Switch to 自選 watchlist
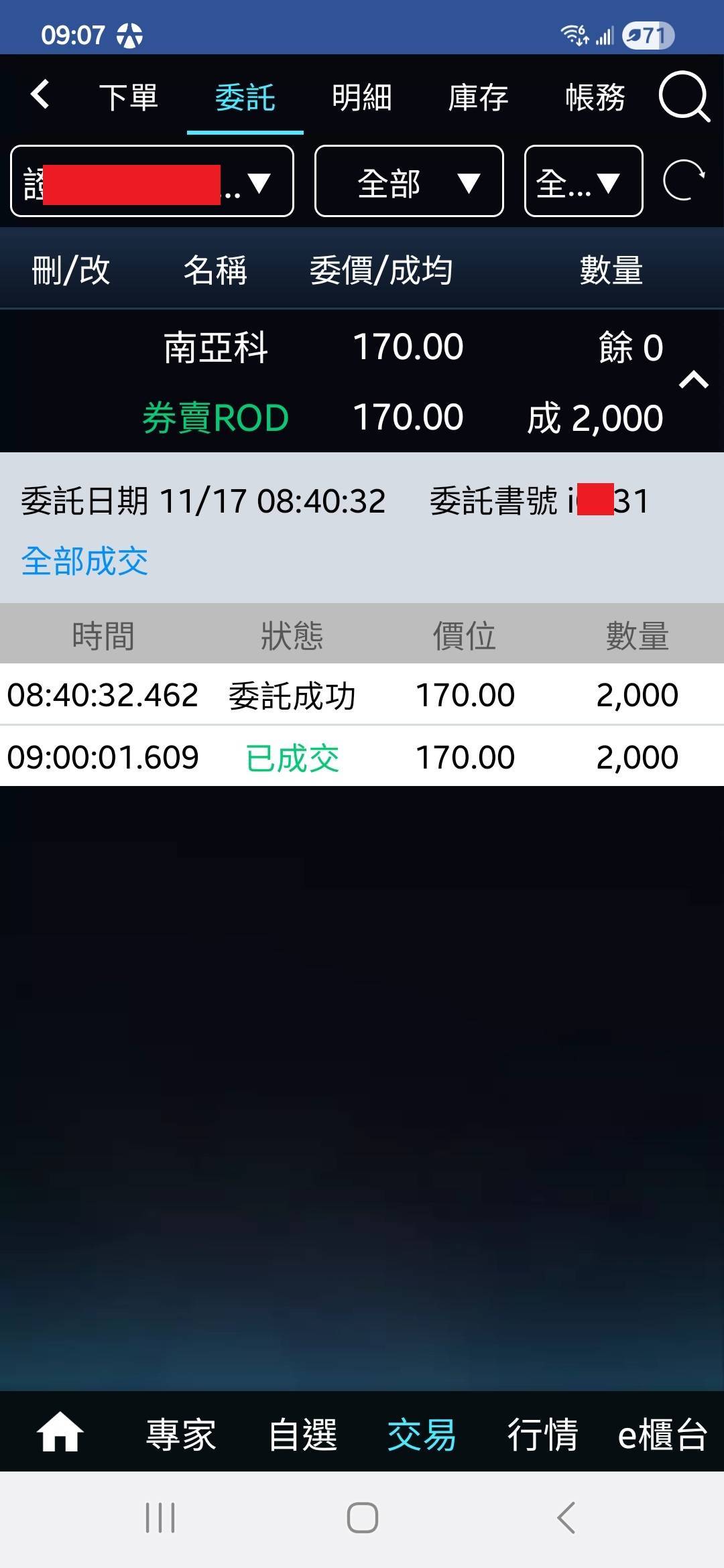The width and height of the screenshot is (724, 1568). tap(303, 1435)
